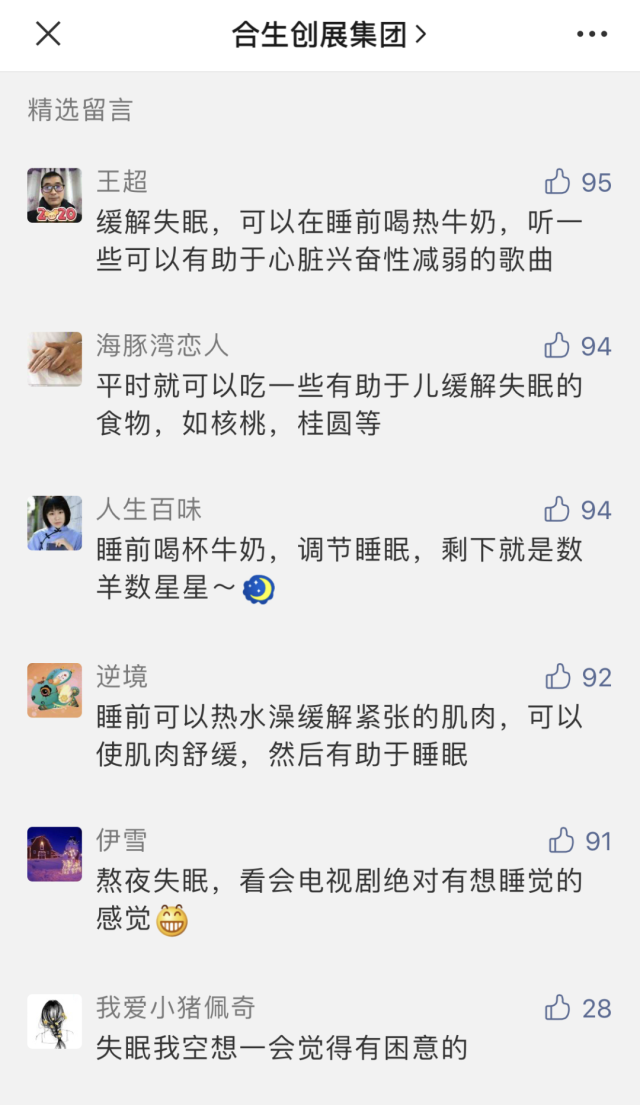
Task: Like 王超's comment
Action: tap(558, 182)
